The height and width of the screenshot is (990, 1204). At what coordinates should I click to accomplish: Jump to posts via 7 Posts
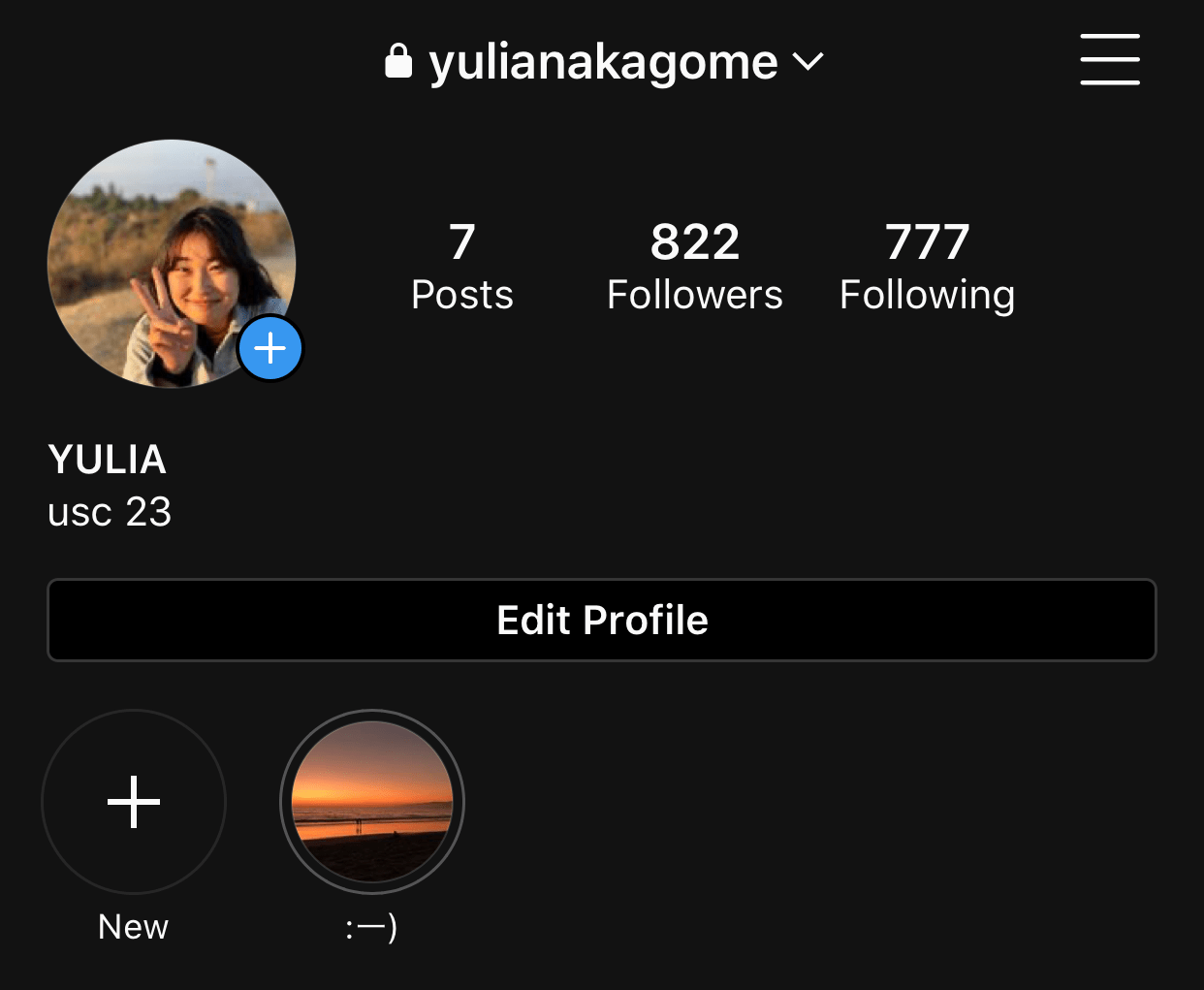pyautogui.click(x=461, y=267)
